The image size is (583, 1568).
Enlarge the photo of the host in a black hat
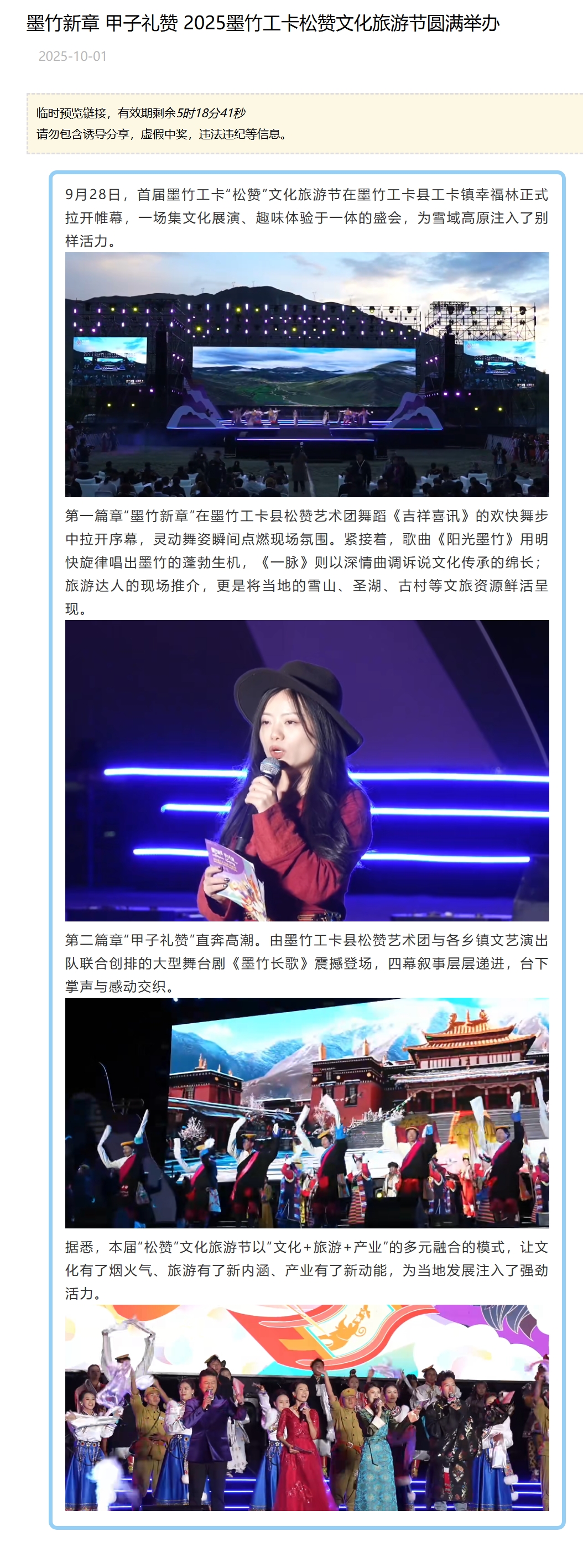(307, 770)
